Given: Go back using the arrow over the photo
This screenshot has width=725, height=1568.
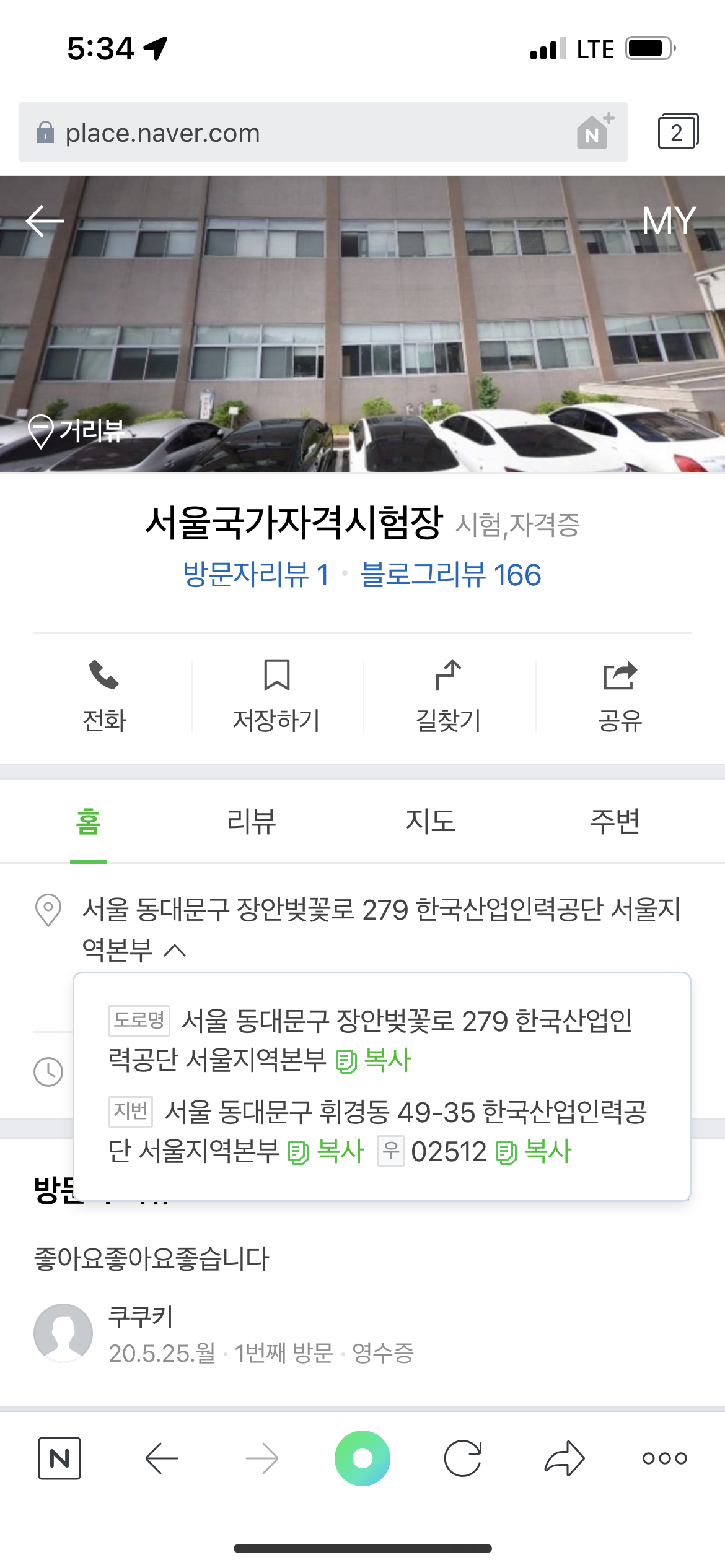Looking at the screenshot, I should pos(45,221).
